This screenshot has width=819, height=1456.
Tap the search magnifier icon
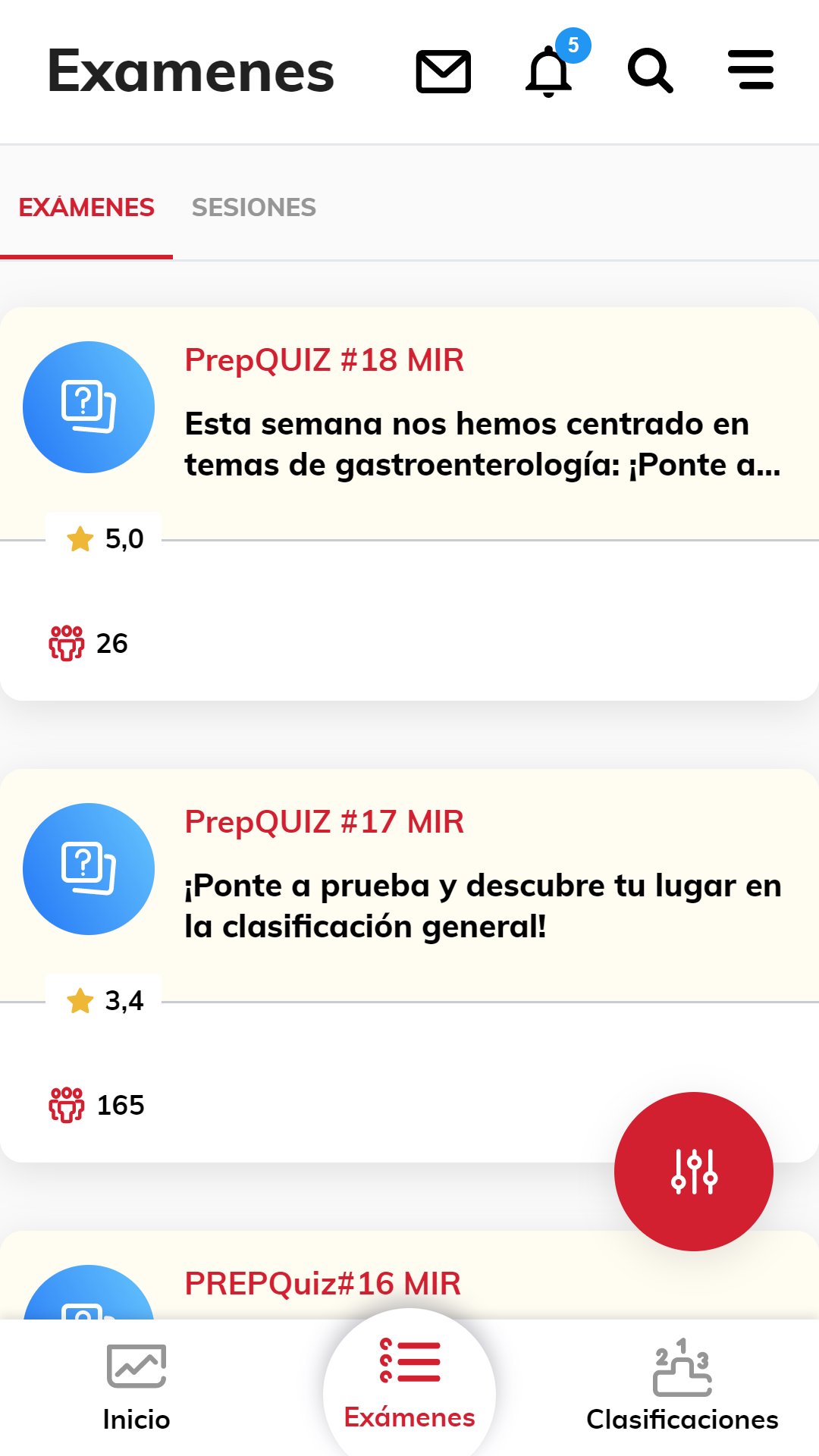coord(650,71)
